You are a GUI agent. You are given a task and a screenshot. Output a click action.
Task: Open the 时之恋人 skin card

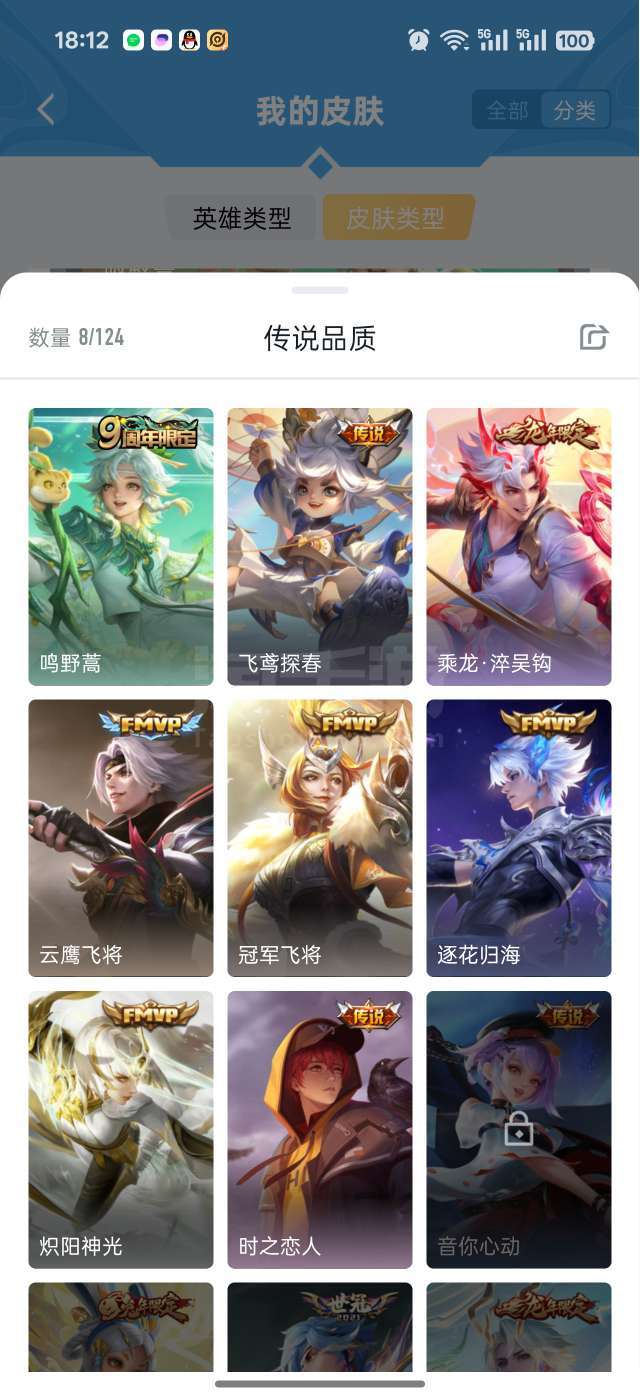click(320, 1130)
